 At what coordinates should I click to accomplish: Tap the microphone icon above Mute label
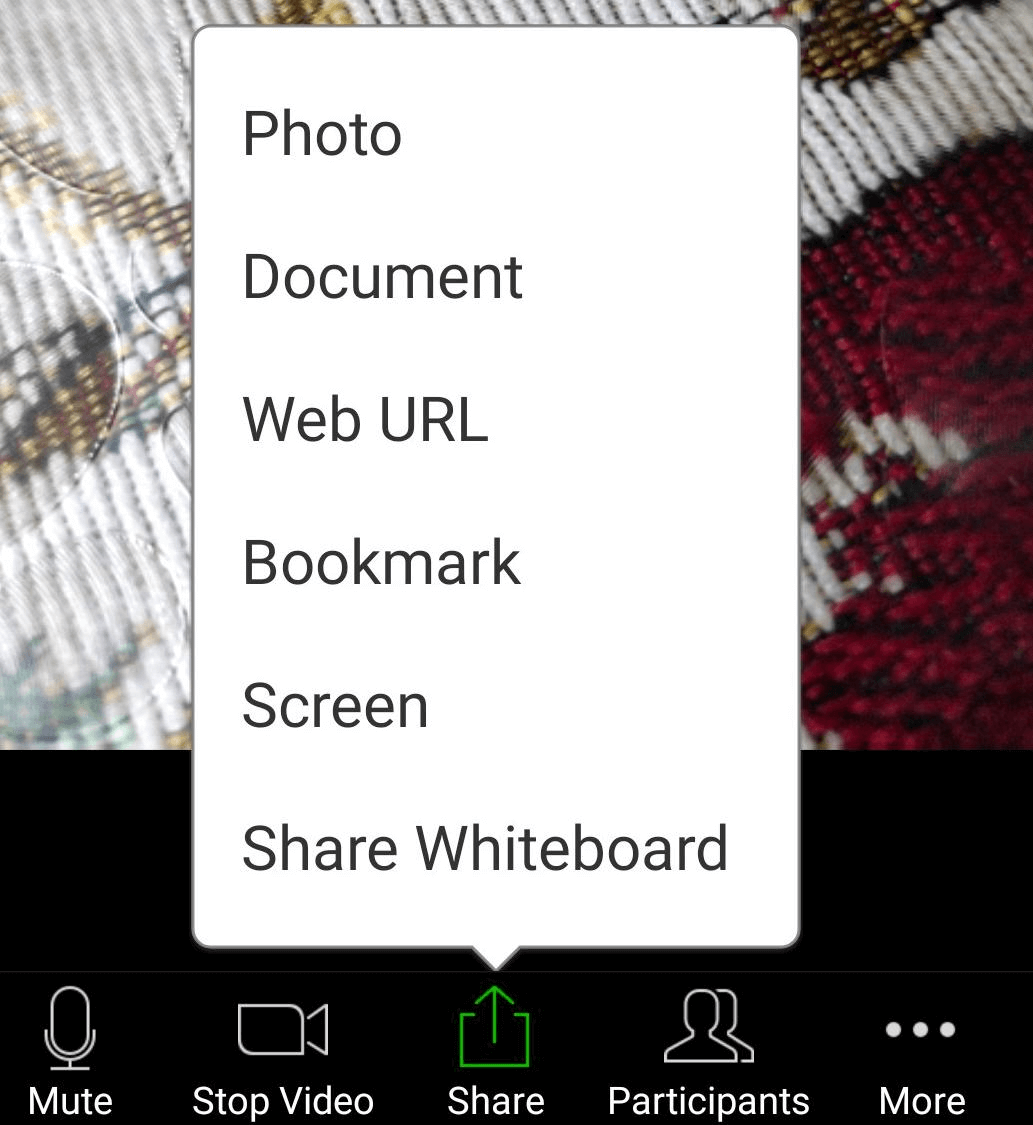pyautogui.click(x=69, y=1028)
